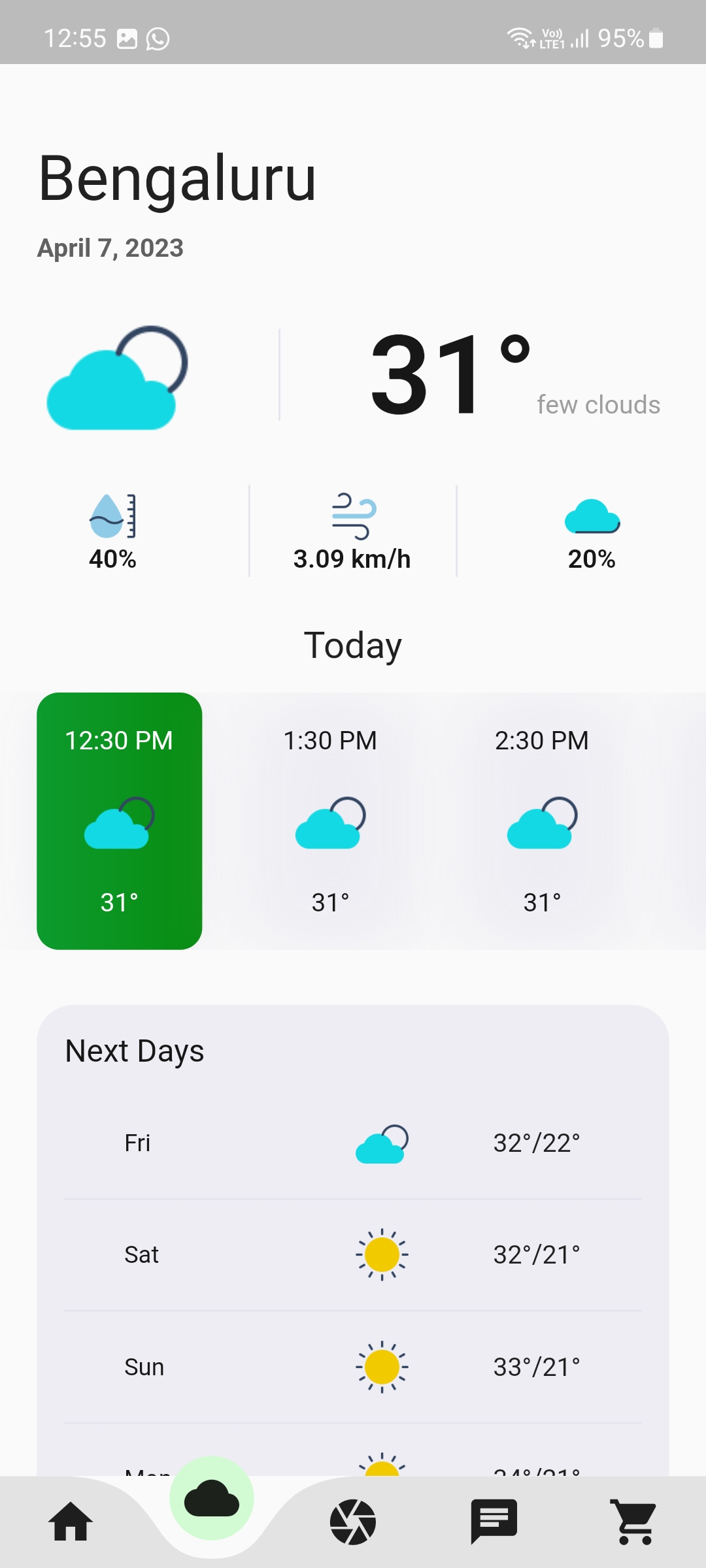Tap the Next Days section header
706x1568 pixels.
coord(133,1051)
